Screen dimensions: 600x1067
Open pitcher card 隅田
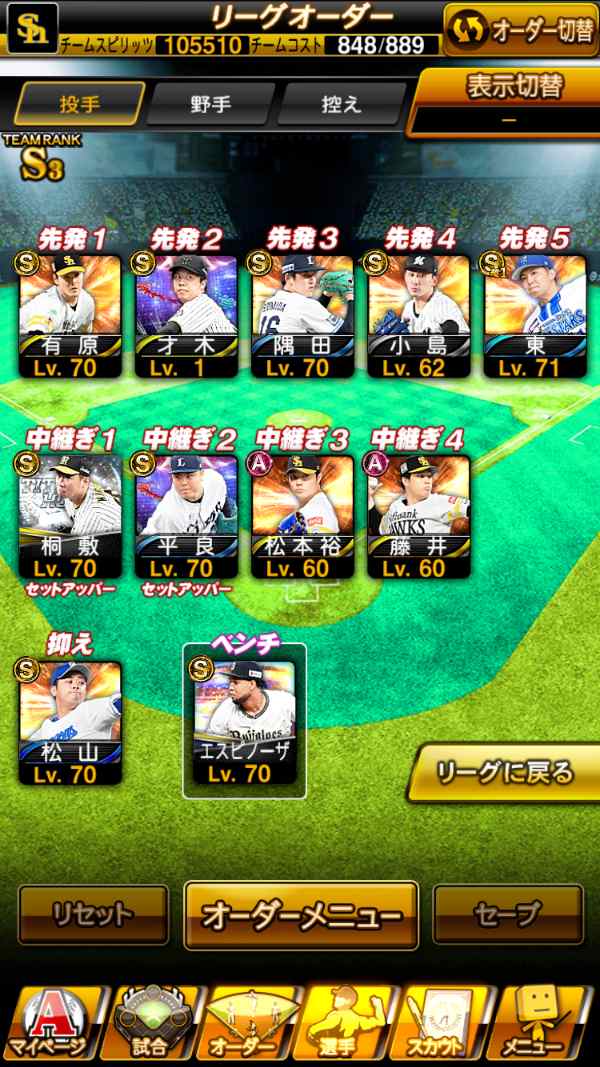pyautogui.click(x=303, y=316)
